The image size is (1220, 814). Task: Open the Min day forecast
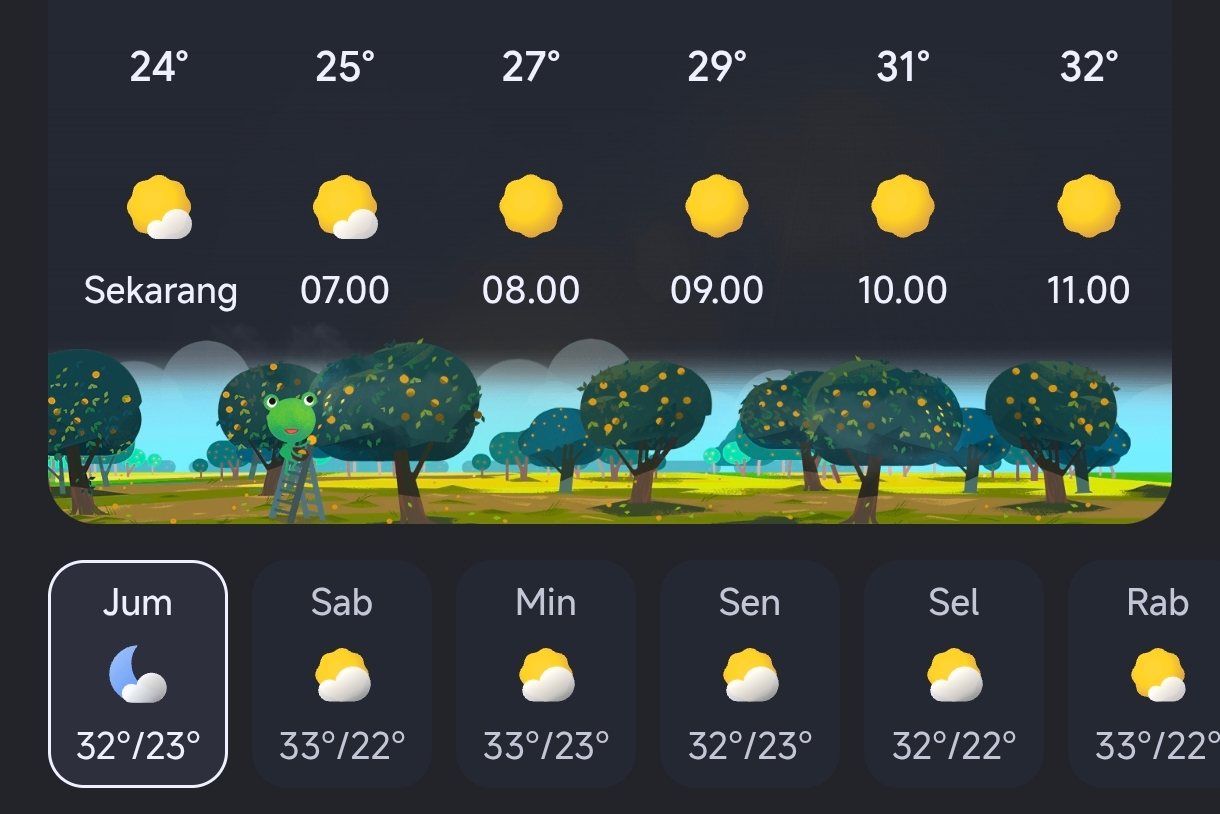point(546,674)
